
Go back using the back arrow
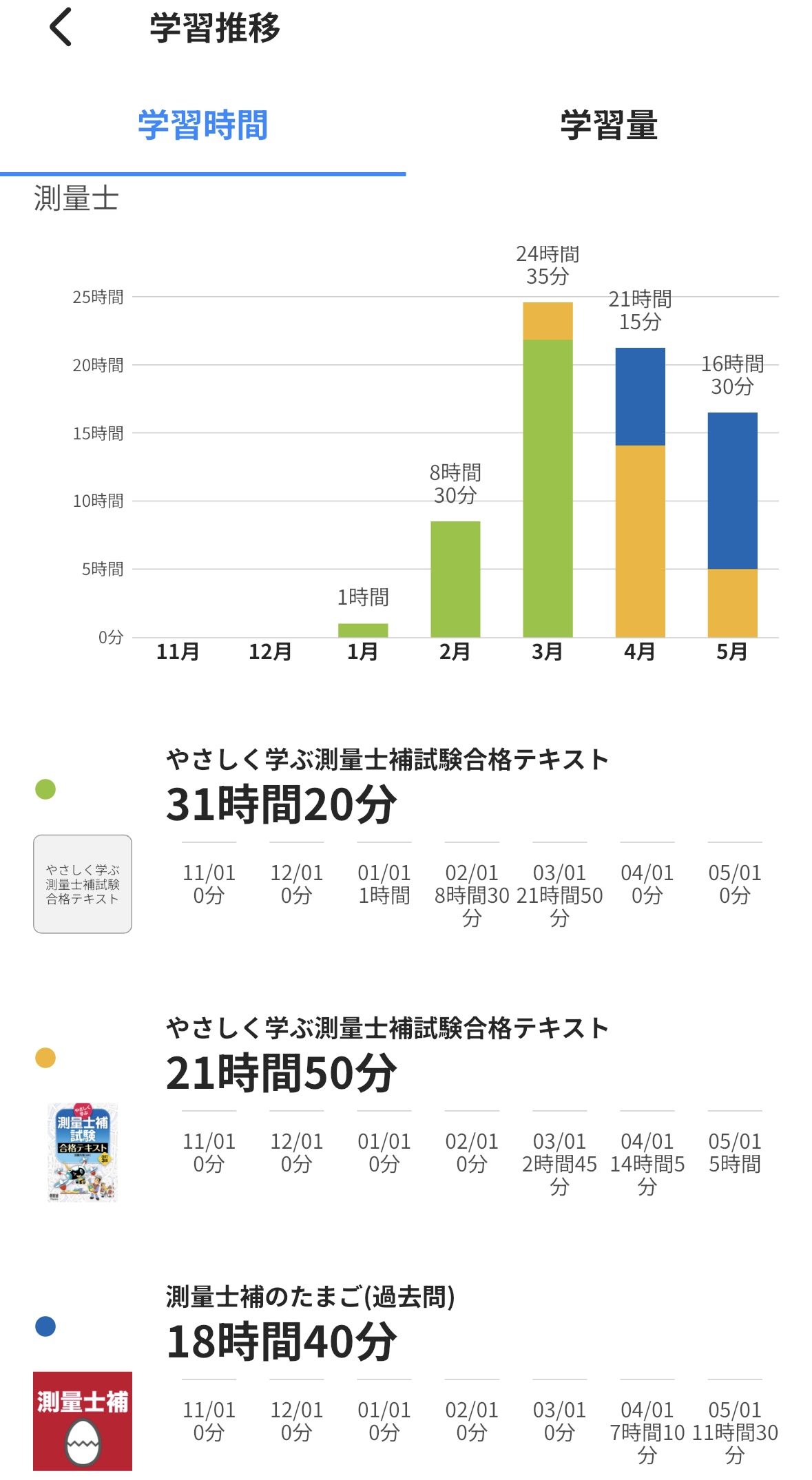point(61,28)
